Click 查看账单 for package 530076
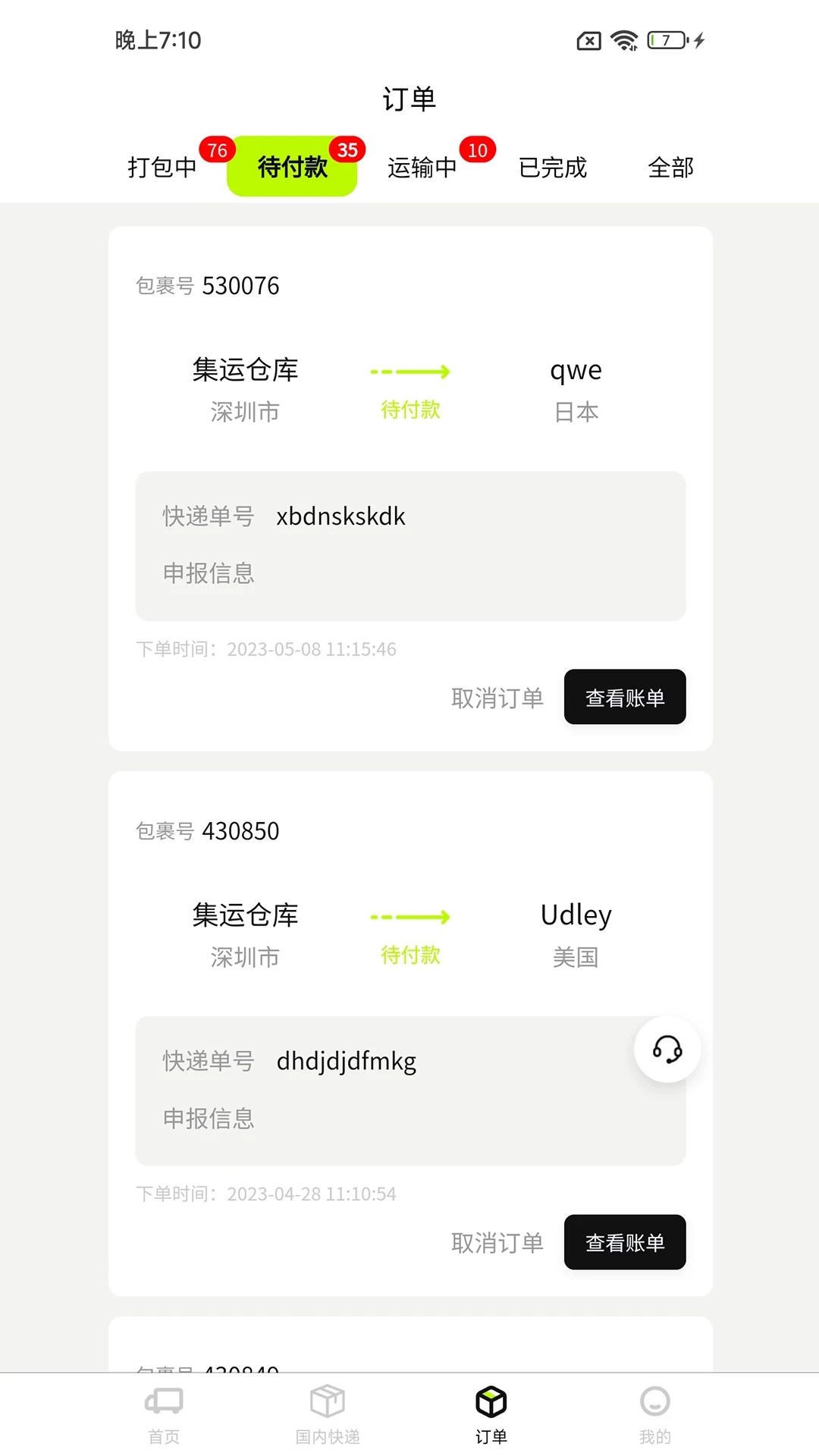Screen dimensions: 819x1456 click(625, 697)
